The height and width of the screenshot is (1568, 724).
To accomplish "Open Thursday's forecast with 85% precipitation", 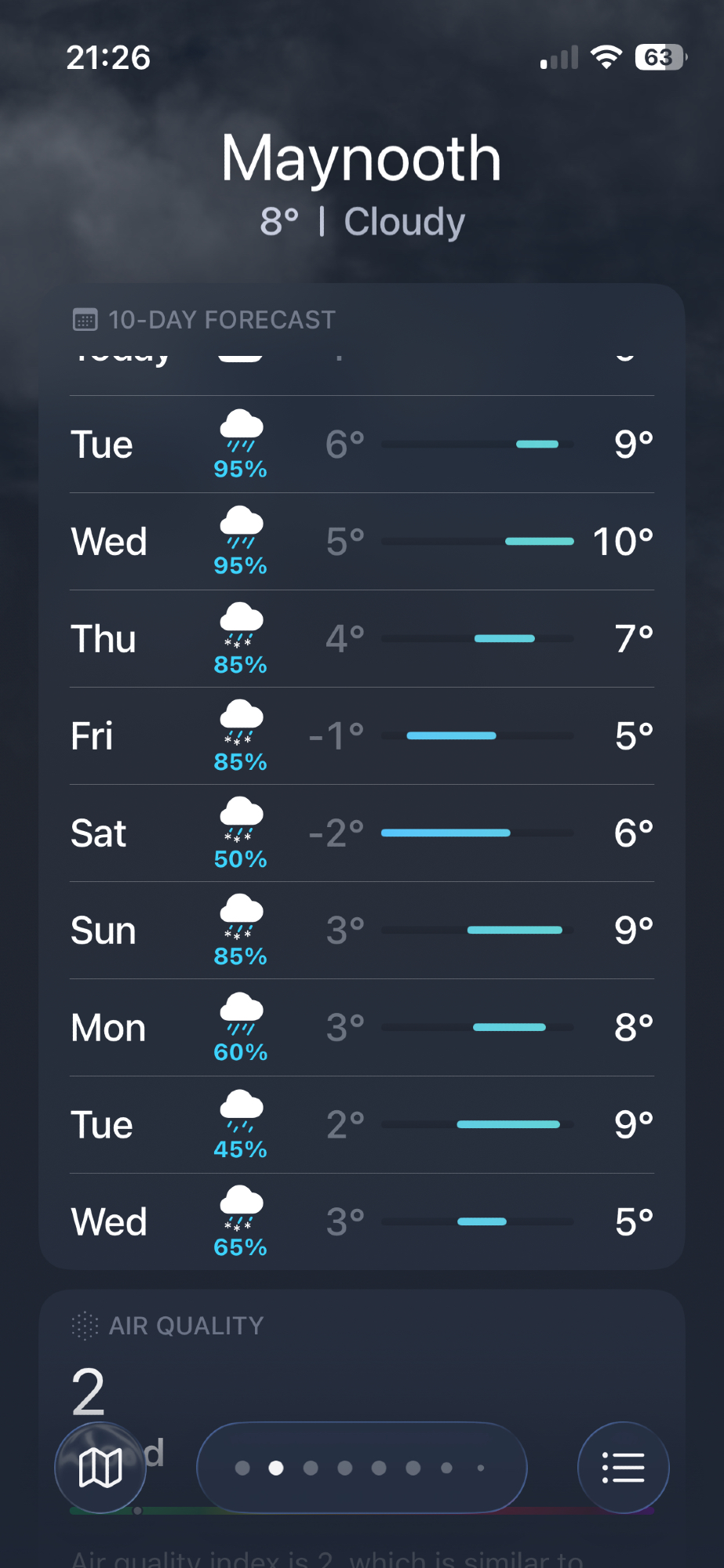I will pos(362,639).
